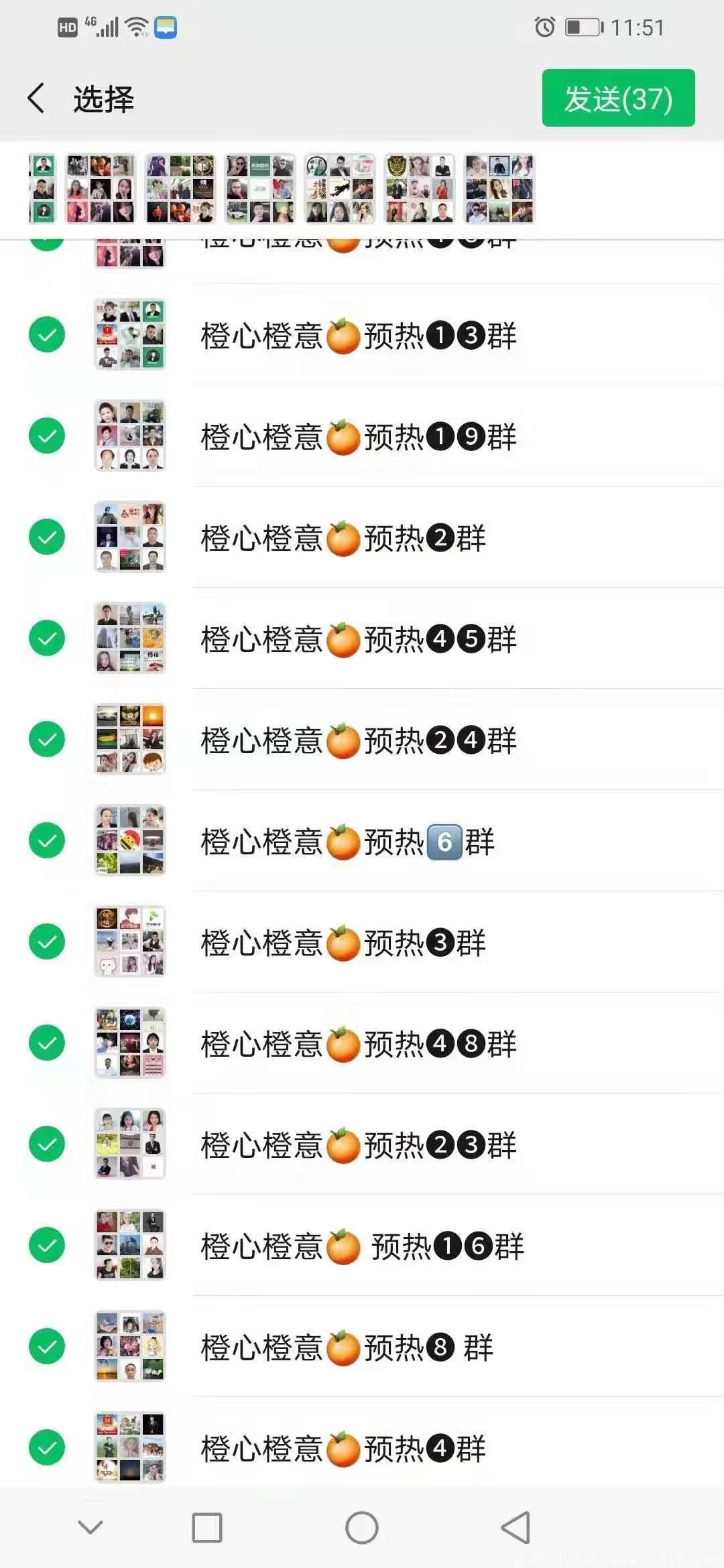Toggle selection of 预热2群
The image size is (724, 1568).
pyautogui.click(x=47, y=537)
